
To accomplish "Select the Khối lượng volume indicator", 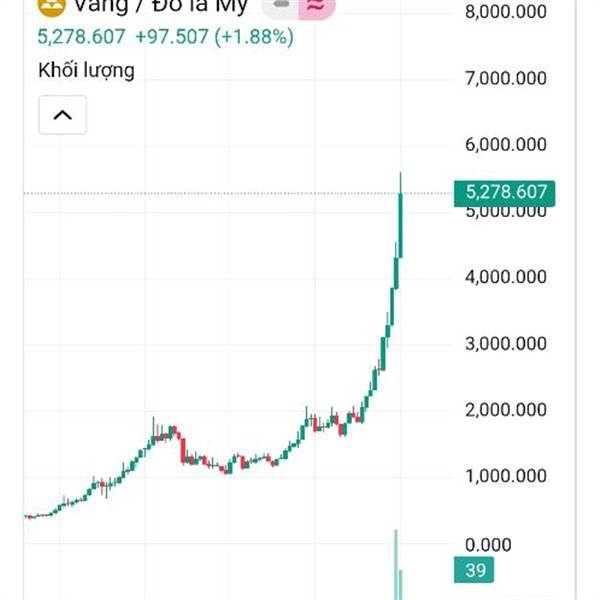I will pyautogui.click(x=86, y=70).
